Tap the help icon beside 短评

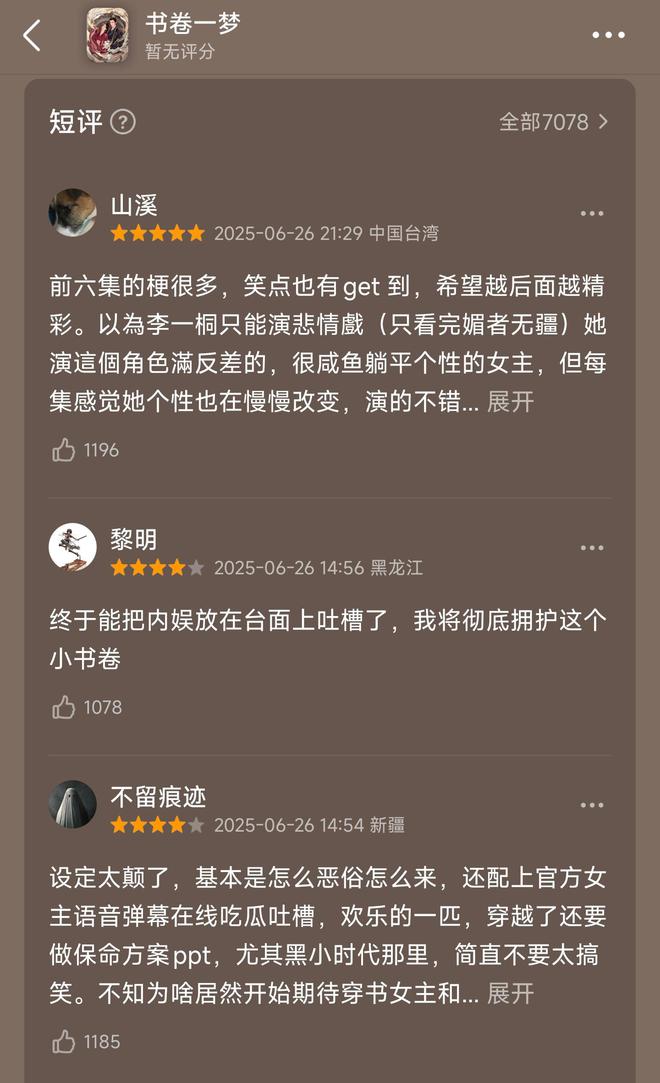123,122
